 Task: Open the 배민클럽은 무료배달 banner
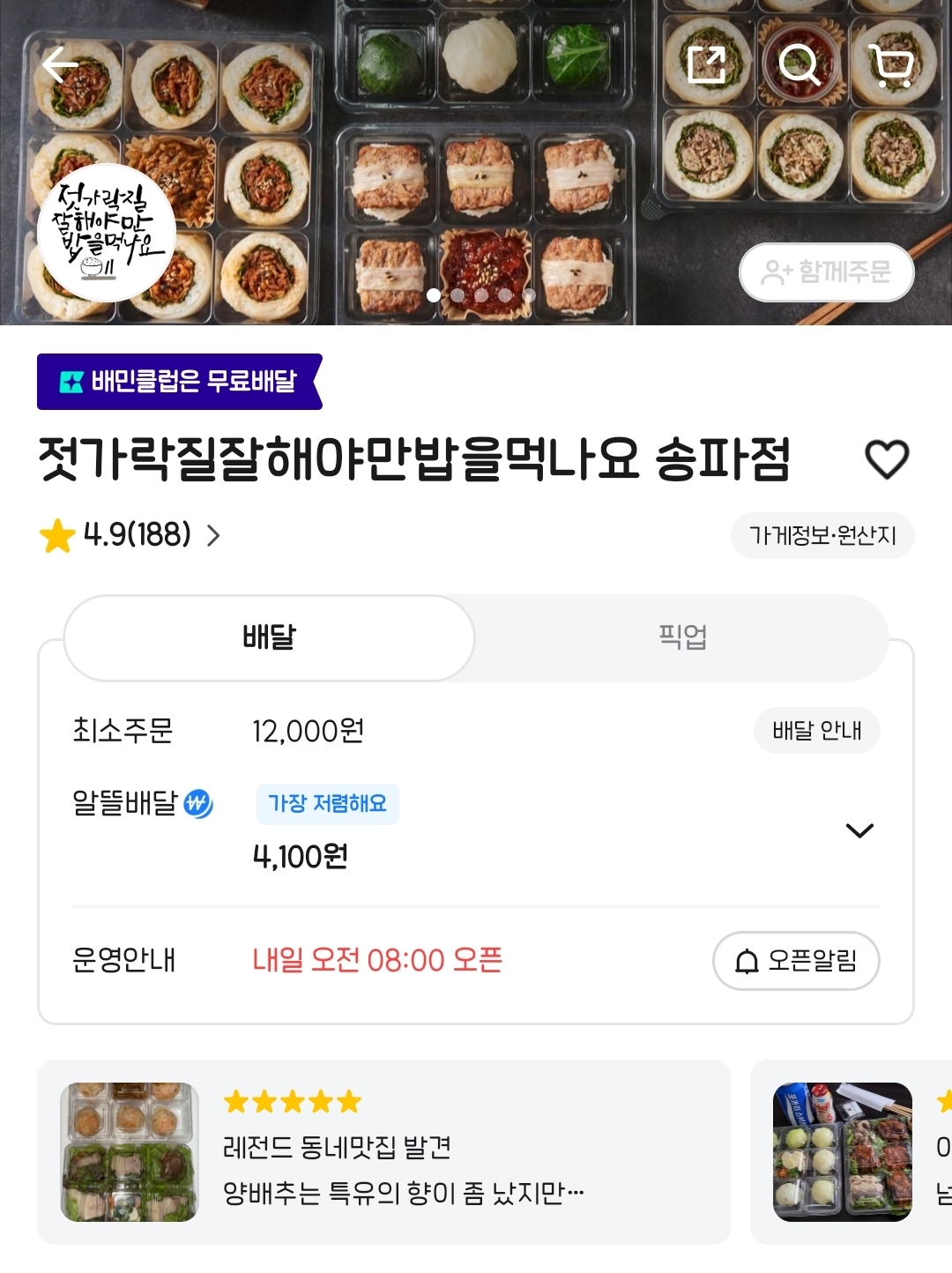pos(180,382)
